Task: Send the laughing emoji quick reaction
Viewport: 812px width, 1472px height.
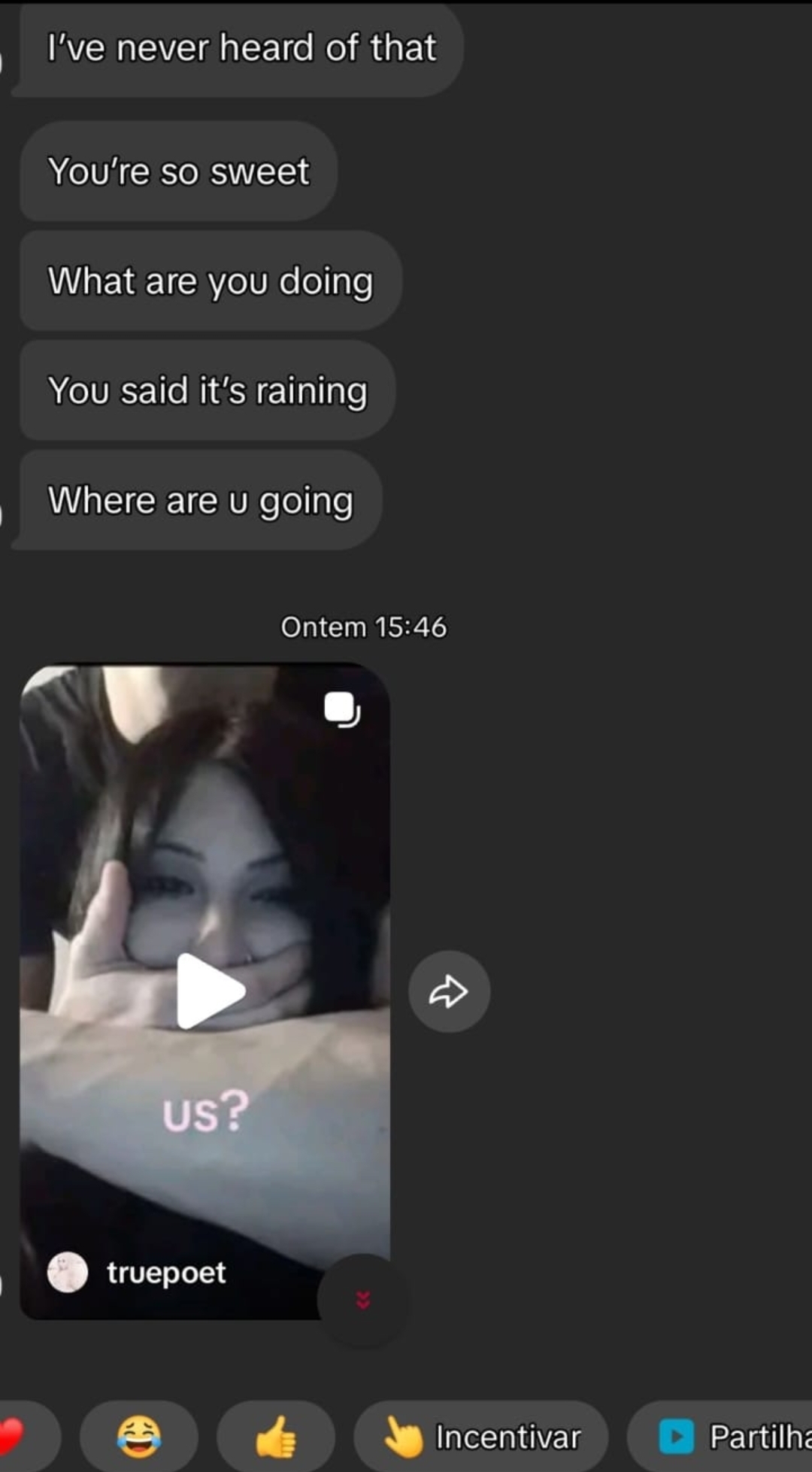Action: [x=139, y=1437]
